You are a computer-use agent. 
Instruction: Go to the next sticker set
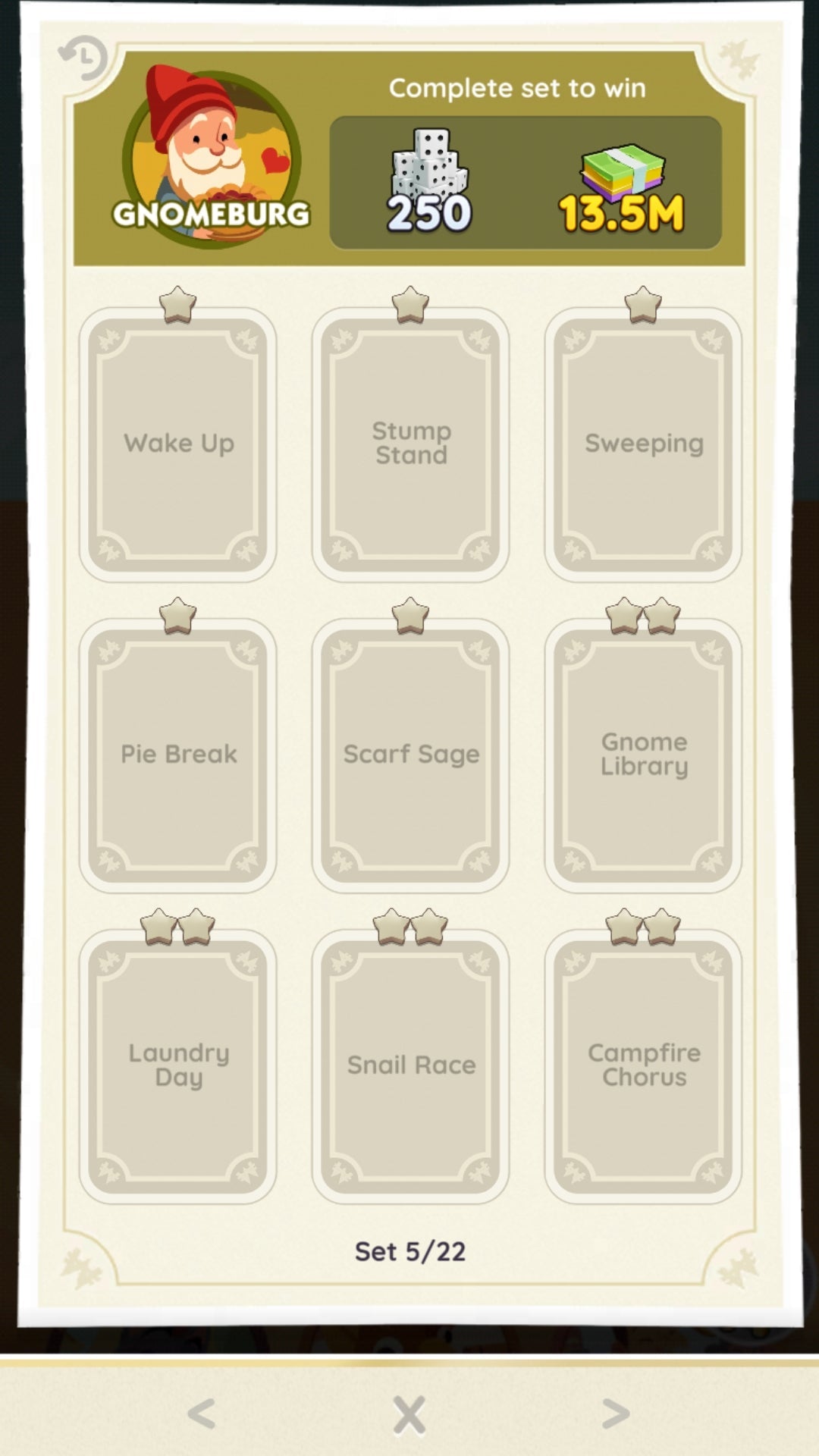[x=615, y=1414]
